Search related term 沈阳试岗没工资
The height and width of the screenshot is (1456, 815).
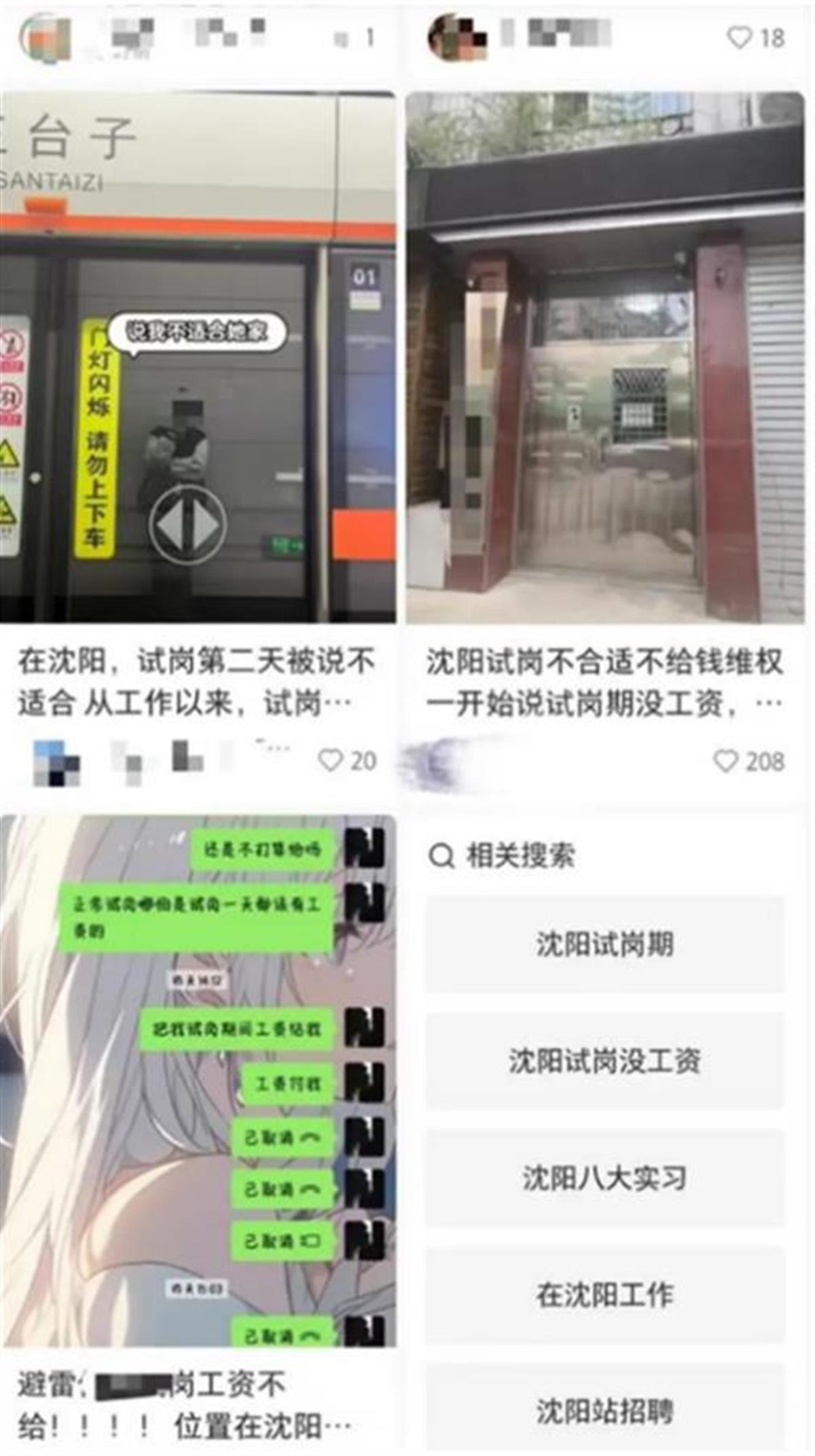tap(604, 1061)
